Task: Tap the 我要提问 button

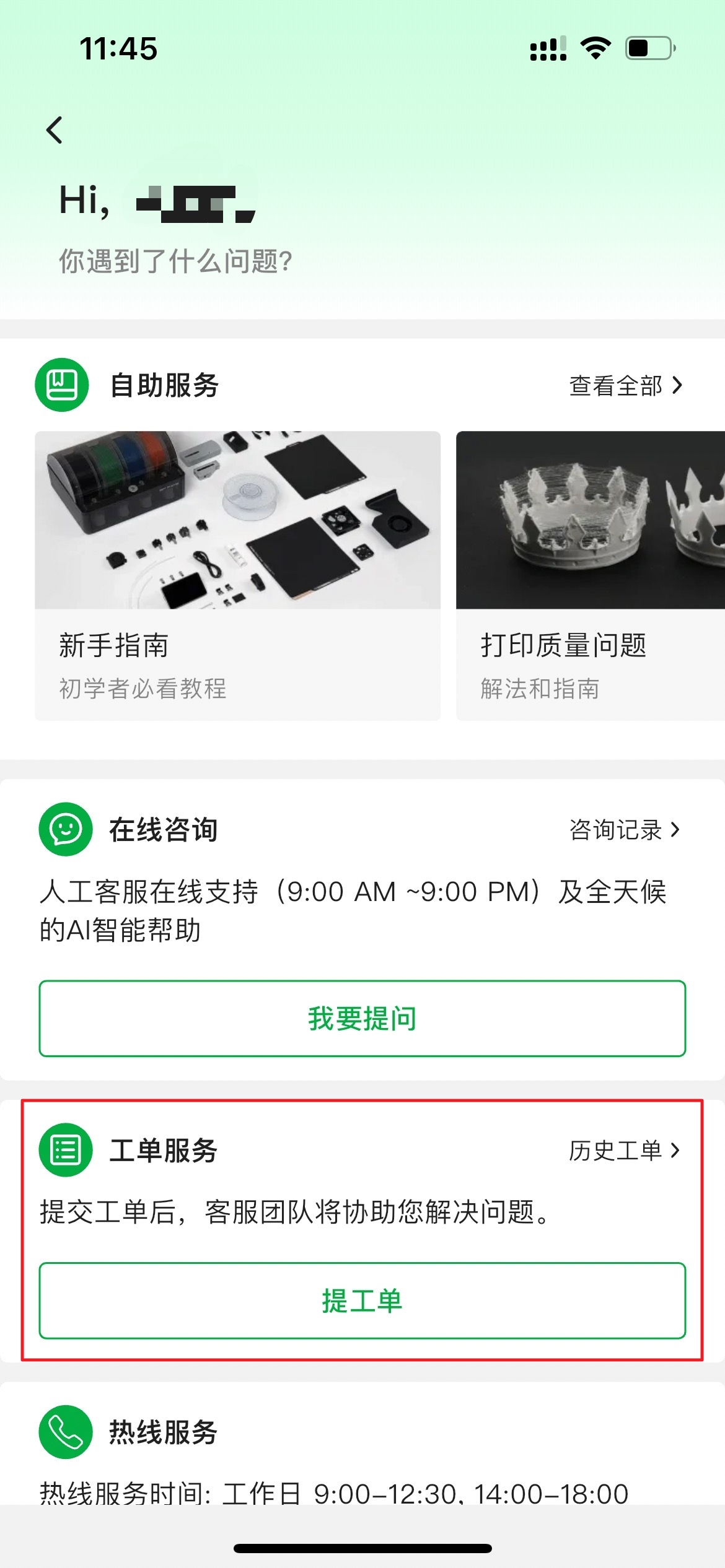Action: tap(362, 1019)
